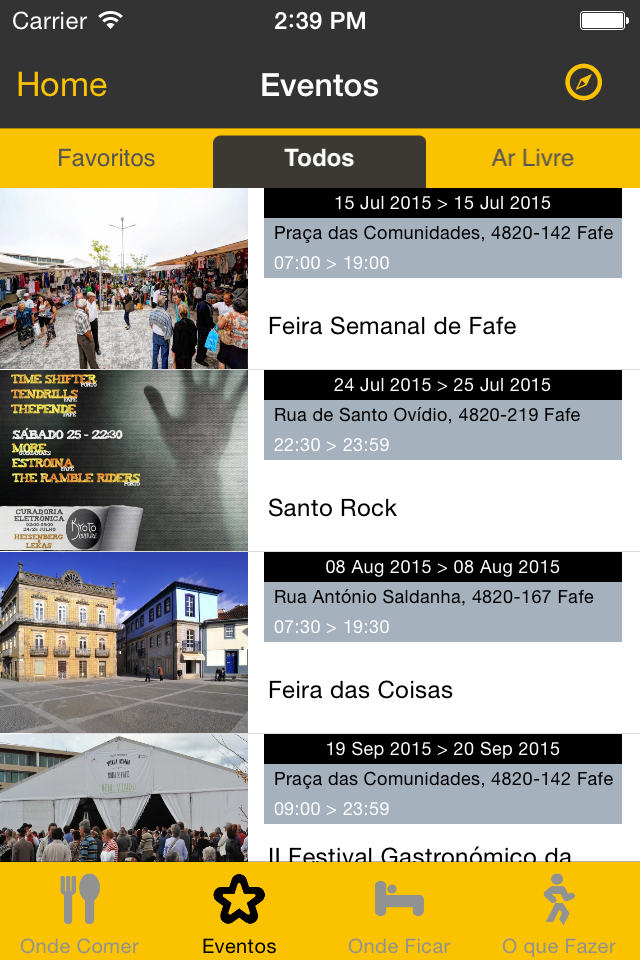Tap the Eventos tab in the bottom bar
640x960 pixels.
[x=239, y=912]
